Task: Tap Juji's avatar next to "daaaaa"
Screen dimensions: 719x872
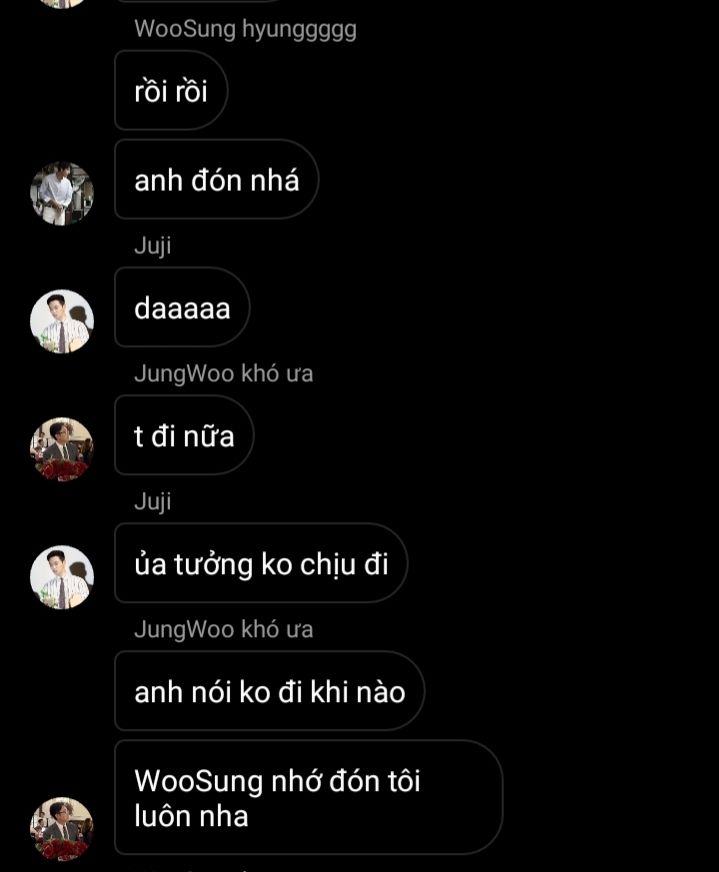Action: tap(62, 321)
